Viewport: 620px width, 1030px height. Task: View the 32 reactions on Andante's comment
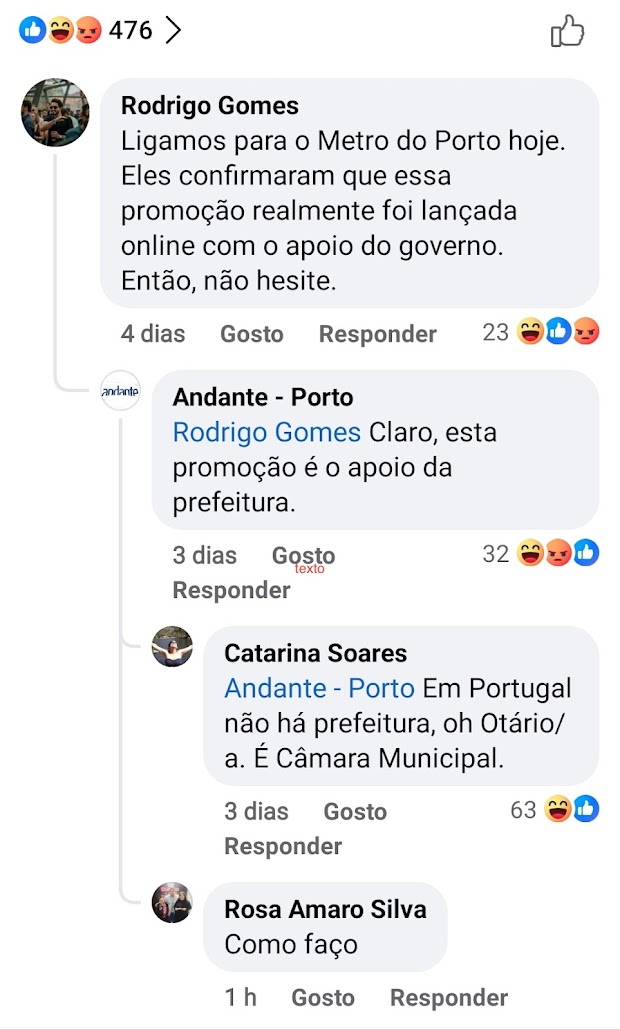[541, 553]
